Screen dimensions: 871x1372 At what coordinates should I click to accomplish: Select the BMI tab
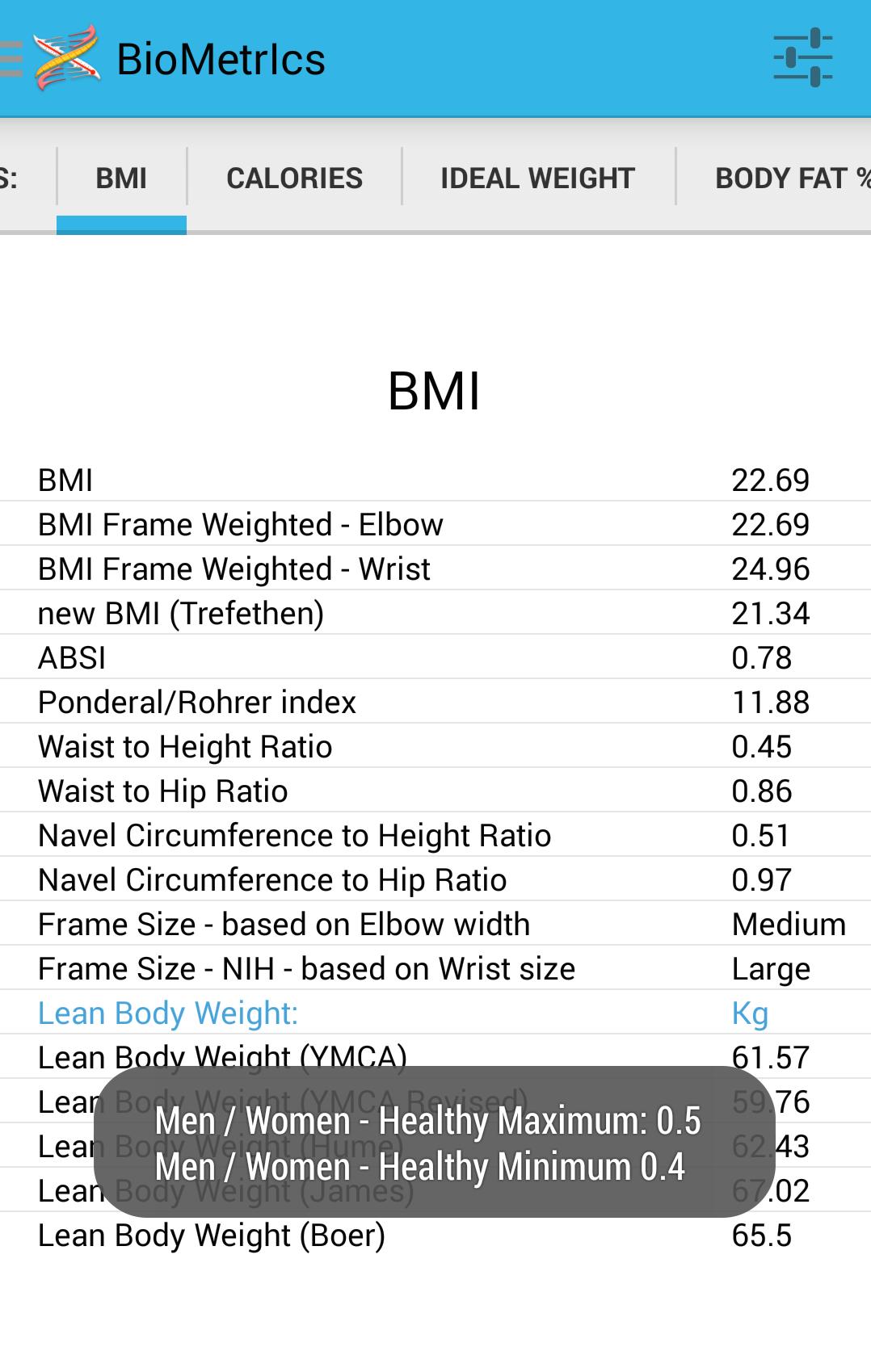[121, 178]
